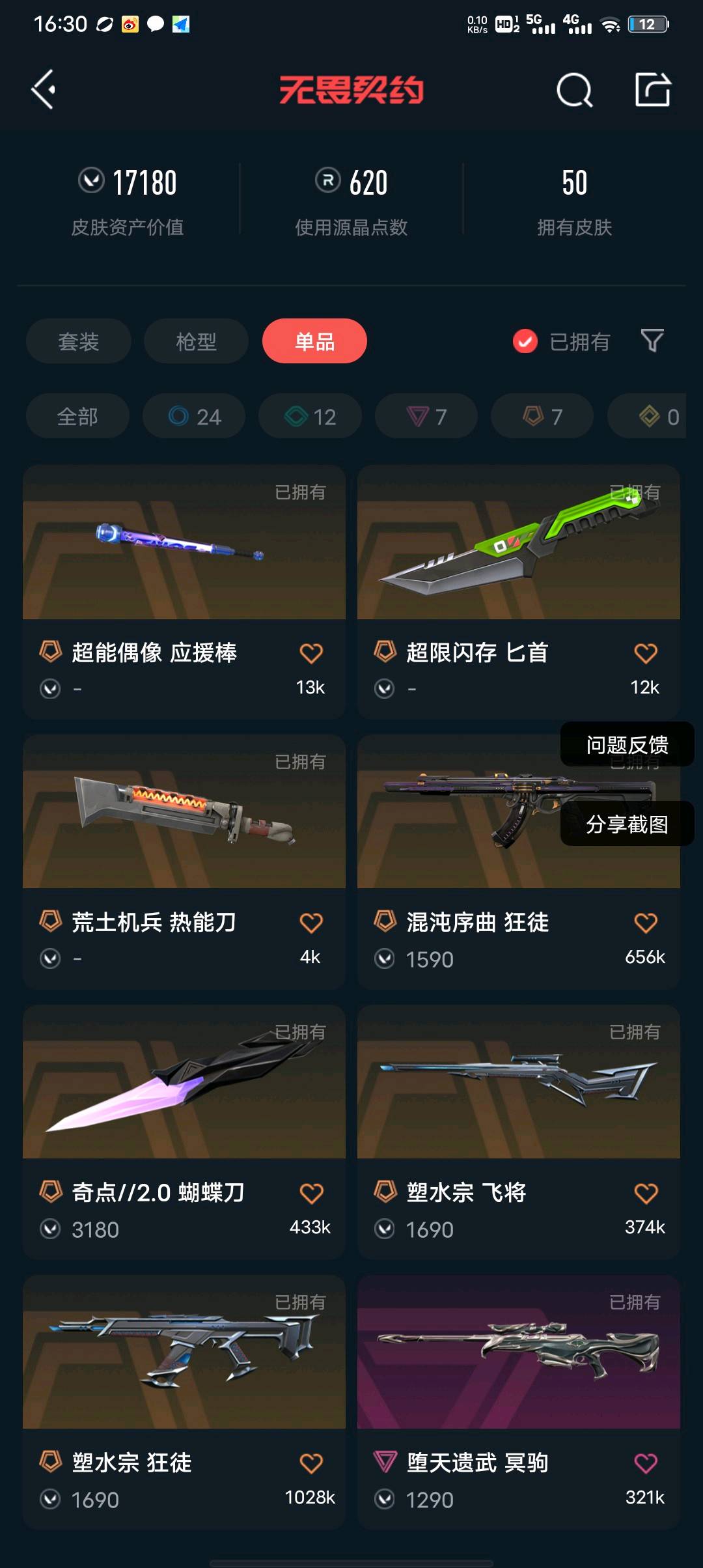Toggle the 已拥有 checkbox filter
Image resolution: width=703 pixels, height=1568 pixels.
(x=525, y=341)
